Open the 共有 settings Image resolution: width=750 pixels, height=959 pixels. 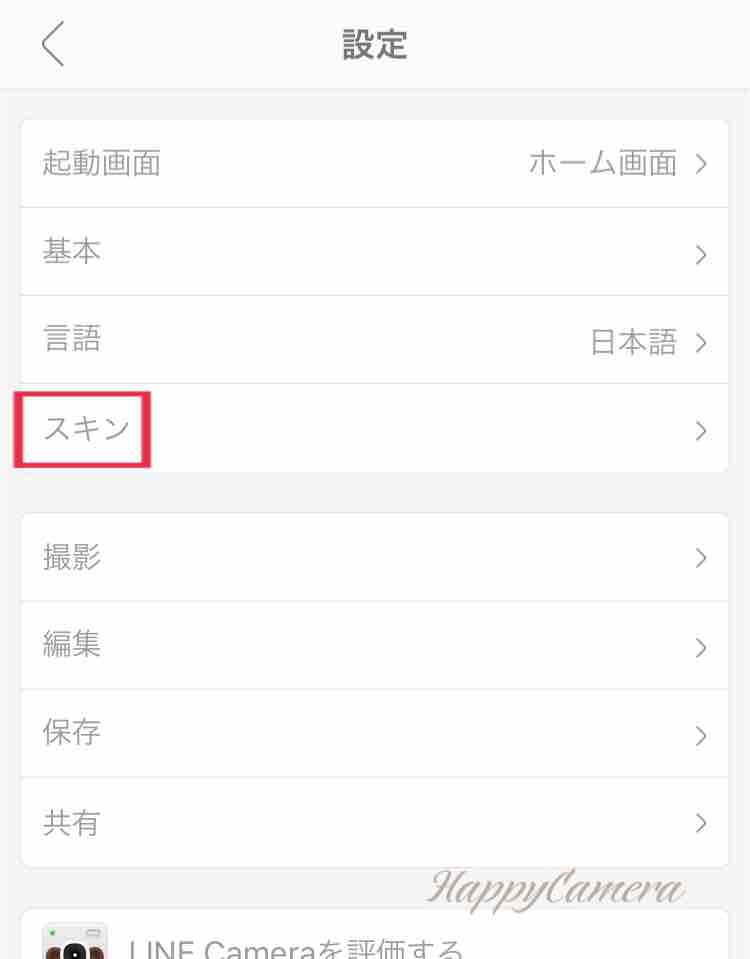click(x=374, y=822)
